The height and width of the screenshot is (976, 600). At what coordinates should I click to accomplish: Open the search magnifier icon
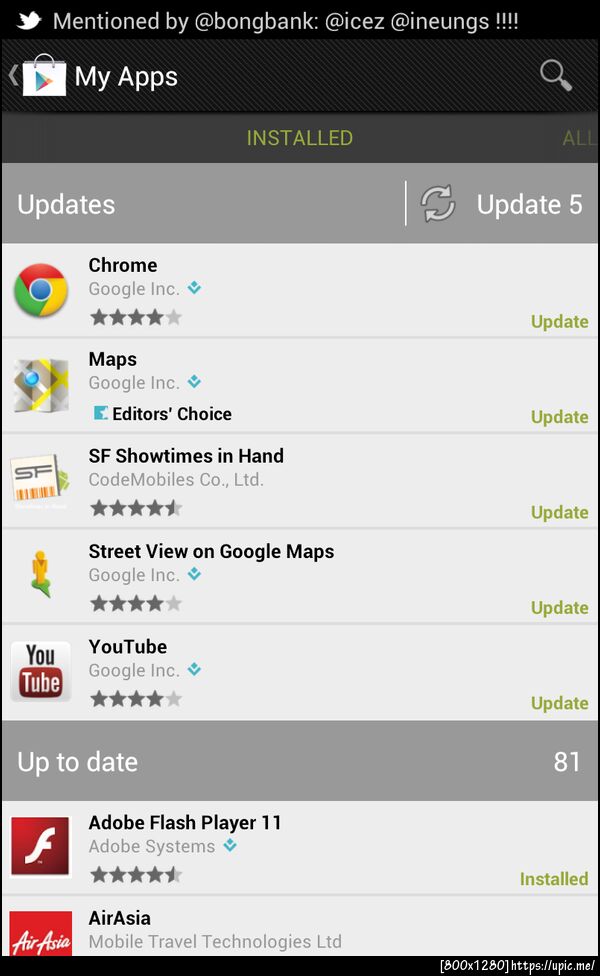tap(555, 76)
